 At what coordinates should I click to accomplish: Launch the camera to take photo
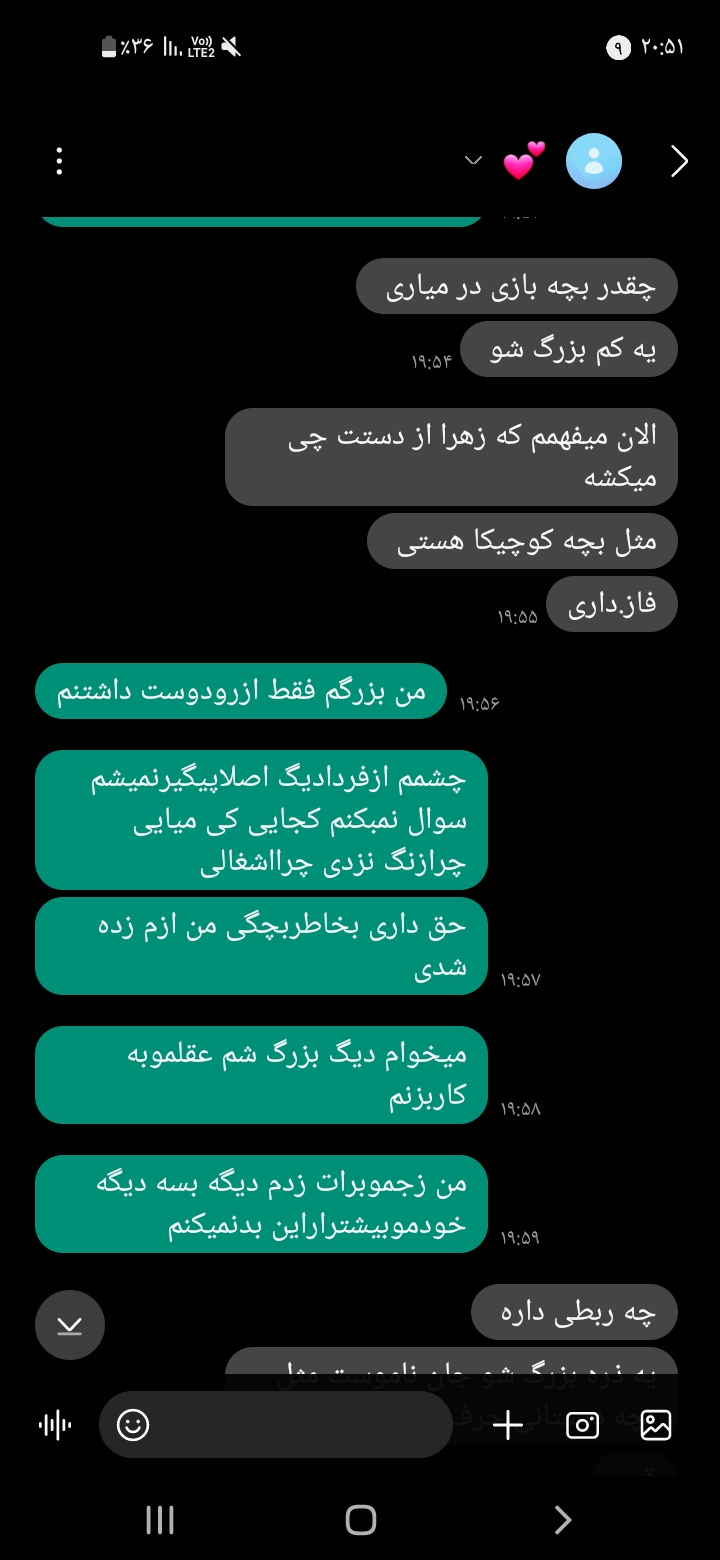[x=582, y=1425]
